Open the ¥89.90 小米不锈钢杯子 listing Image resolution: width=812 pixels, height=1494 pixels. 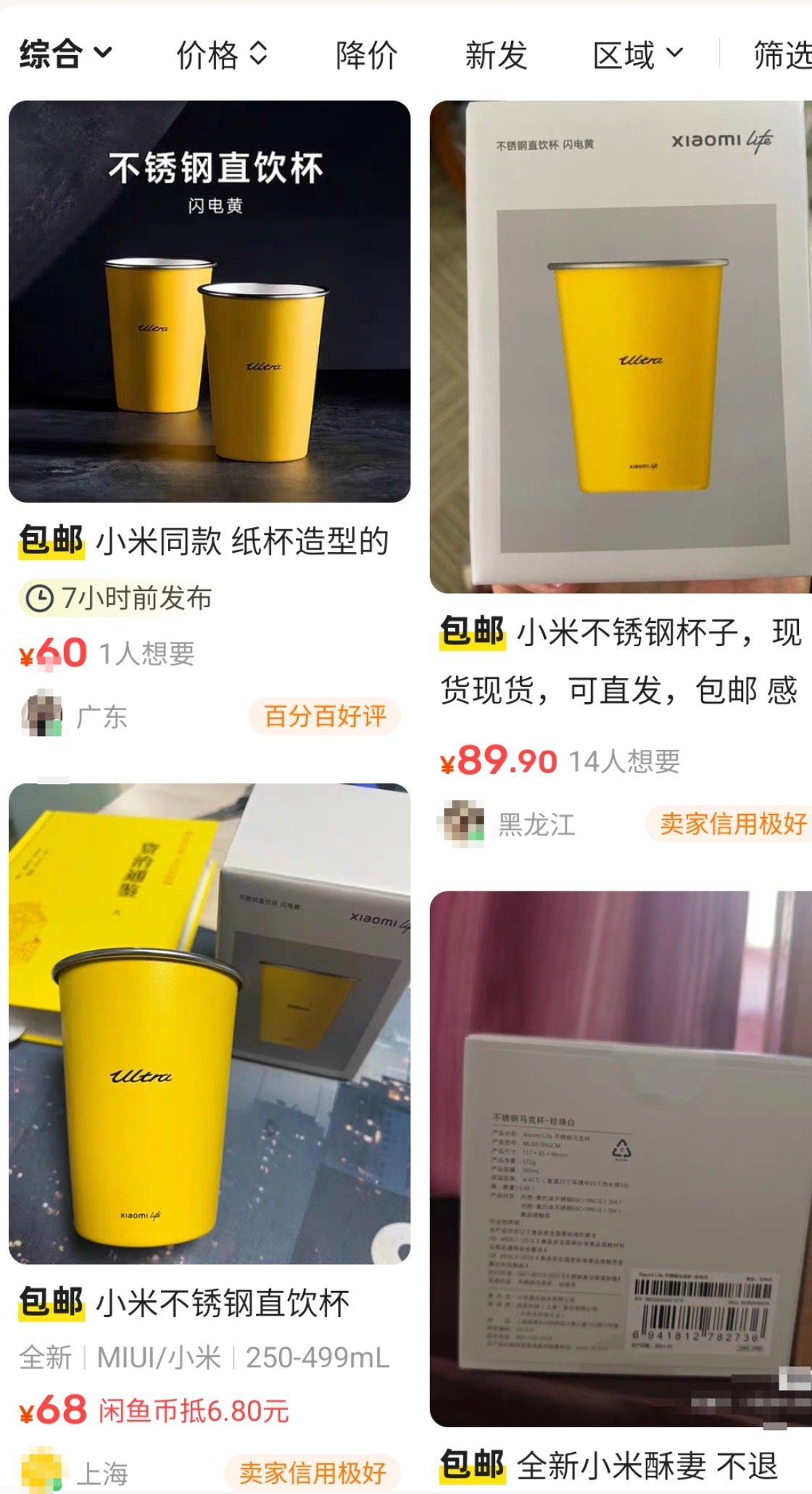[621, 347]
